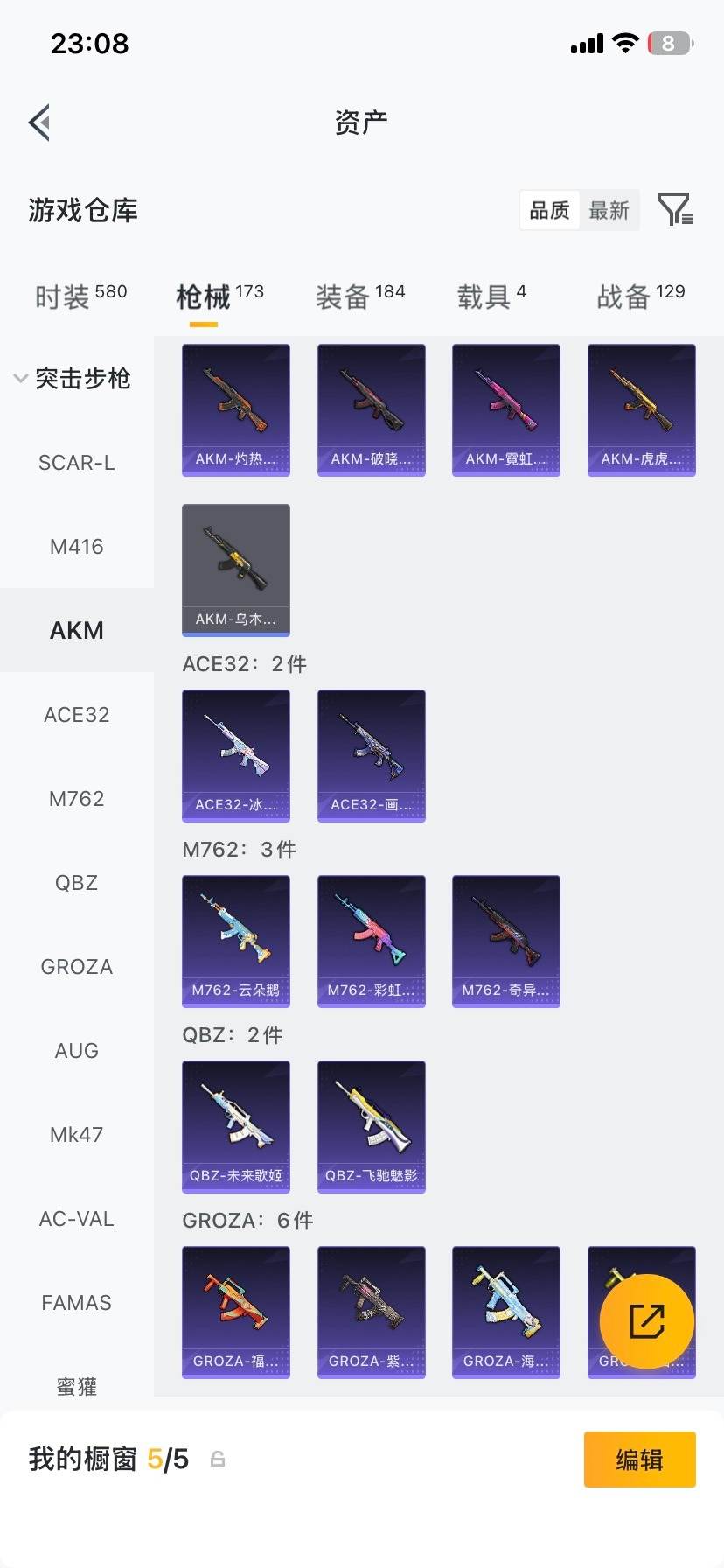This screenshot has height=1568, width=724.
Task: Switch to the 战备 tab
Action: point(640,297)
